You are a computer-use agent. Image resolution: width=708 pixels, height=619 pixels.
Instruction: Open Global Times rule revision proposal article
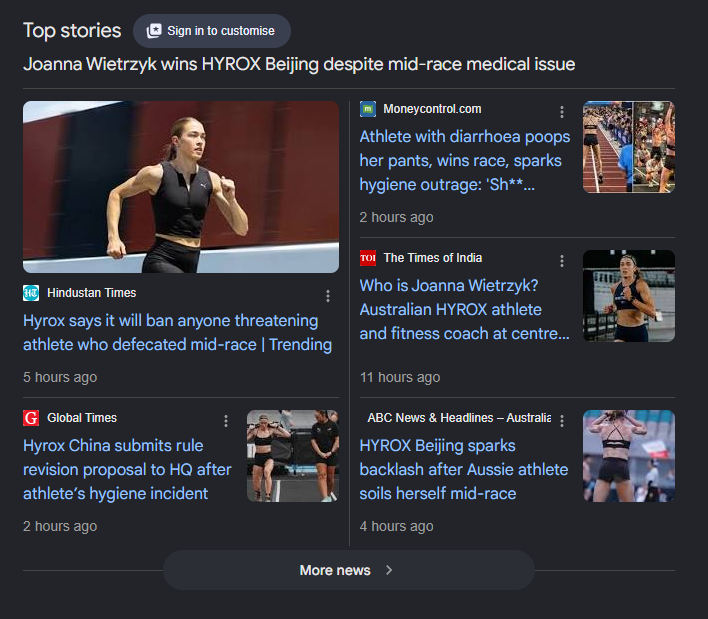click(127, 470)
